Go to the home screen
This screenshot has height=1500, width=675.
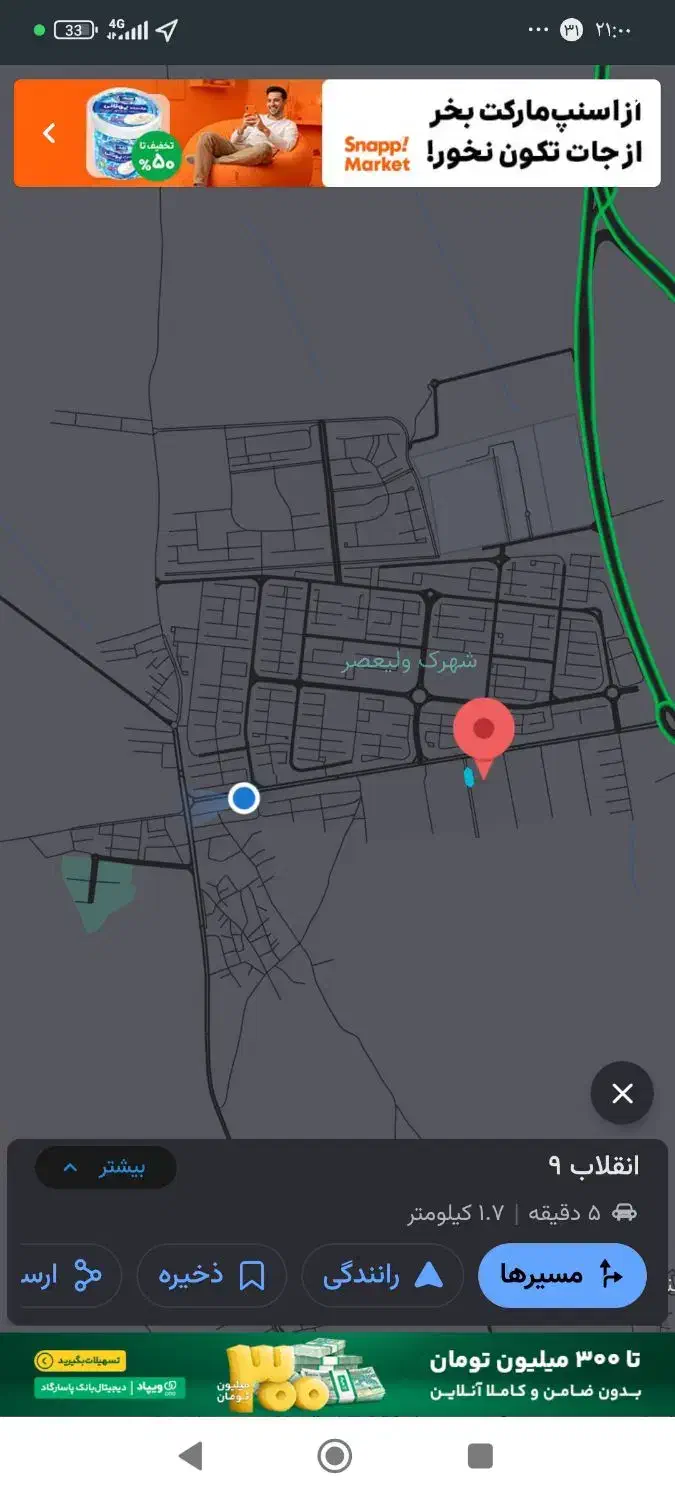coord(335,1456)
